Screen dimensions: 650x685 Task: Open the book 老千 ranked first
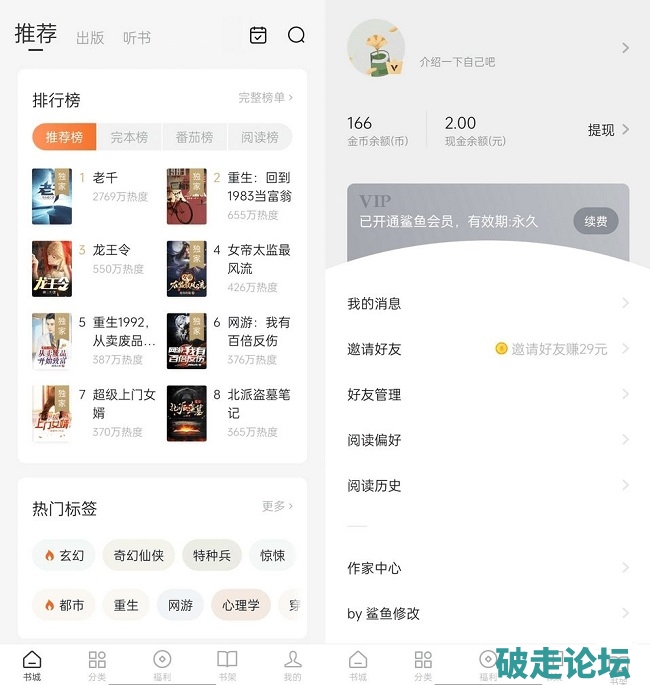(105, 178)
